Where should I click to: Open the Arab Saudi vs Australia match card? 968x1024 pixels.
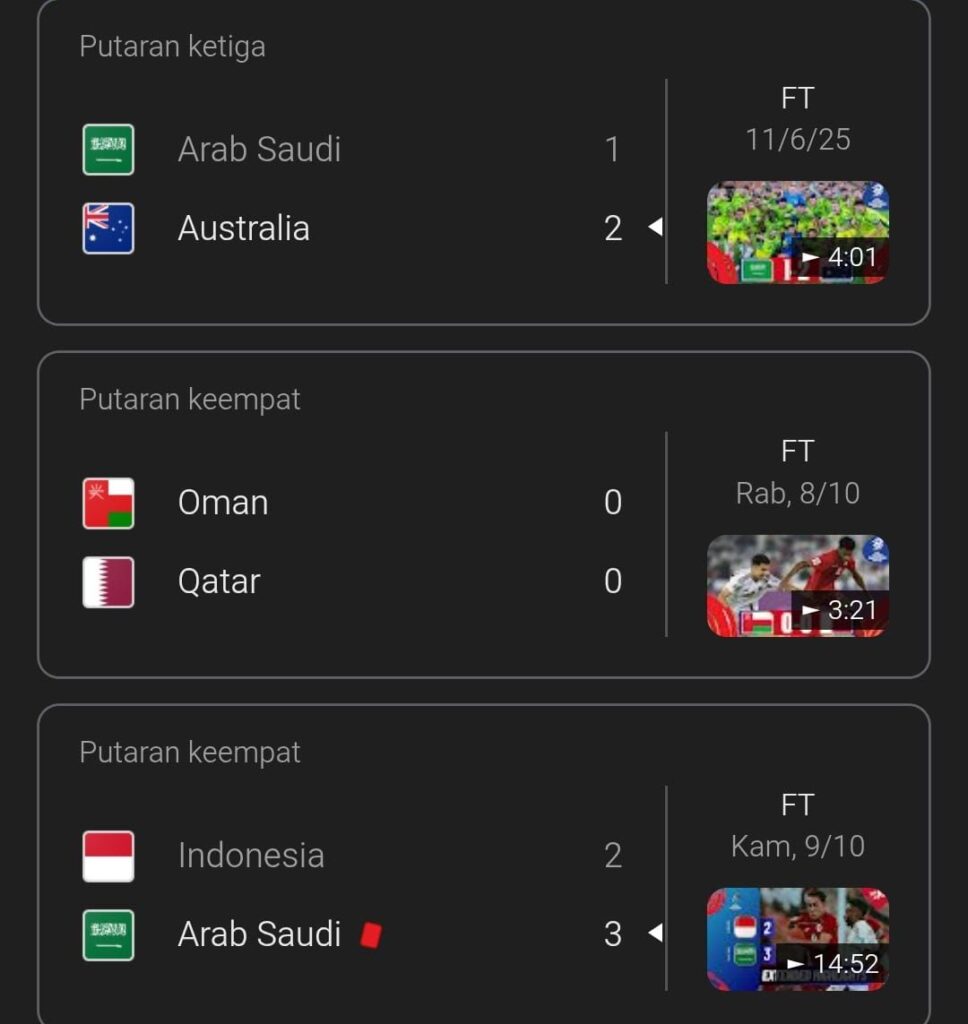[350, 190]
